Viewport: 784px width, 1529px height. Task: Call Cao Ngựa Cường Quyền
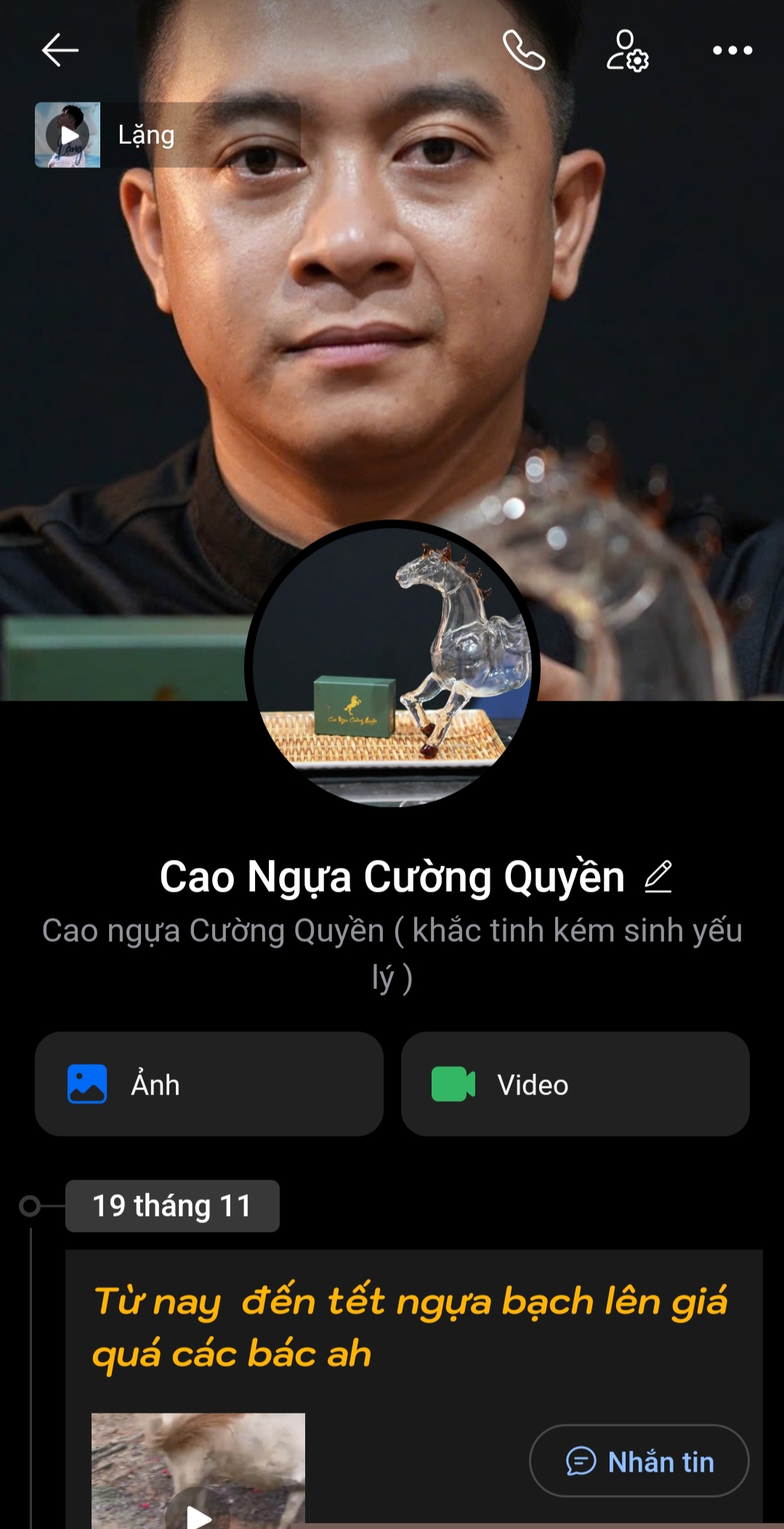tap(523, 50)
